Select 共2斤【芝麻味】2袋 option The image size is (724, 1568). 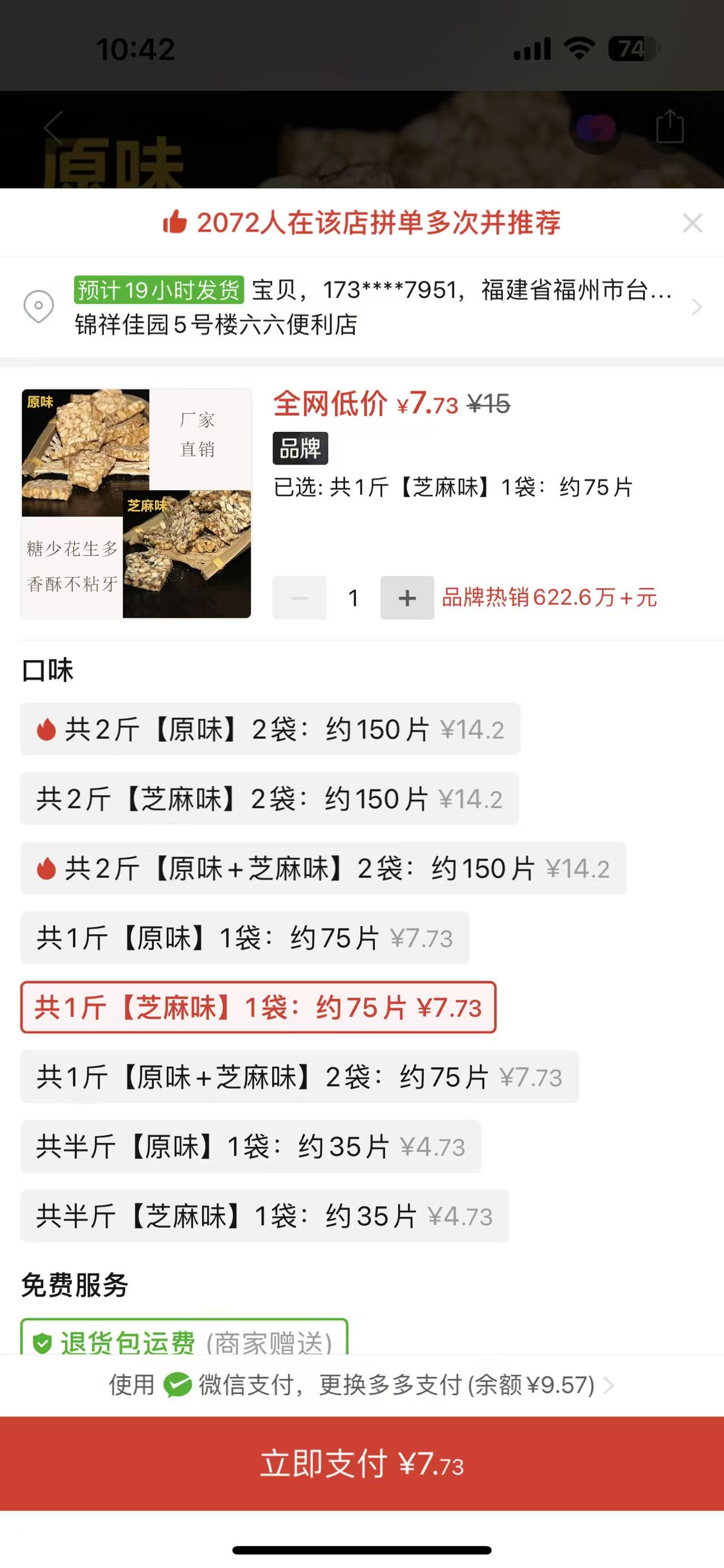(269, 799)
